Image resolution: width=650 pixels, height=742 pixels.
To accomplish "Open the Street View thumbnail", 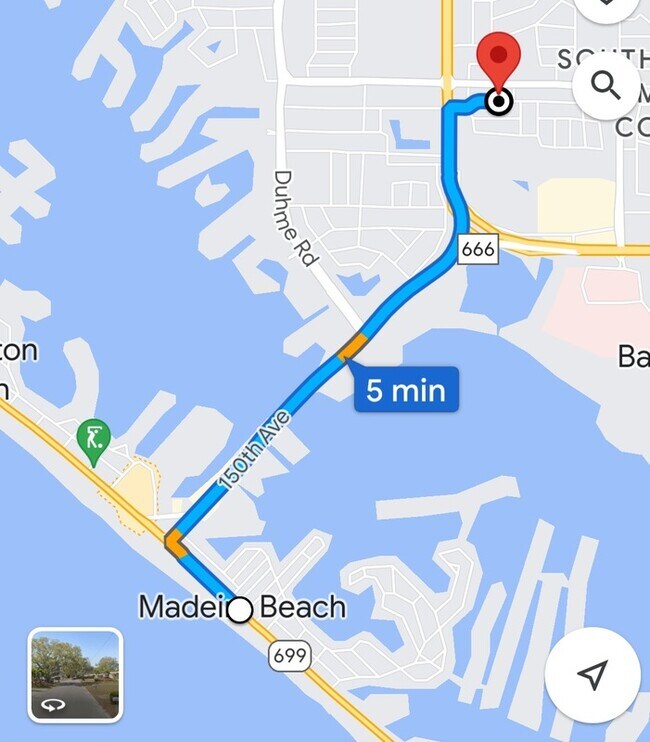I will [x=76, y=675].
